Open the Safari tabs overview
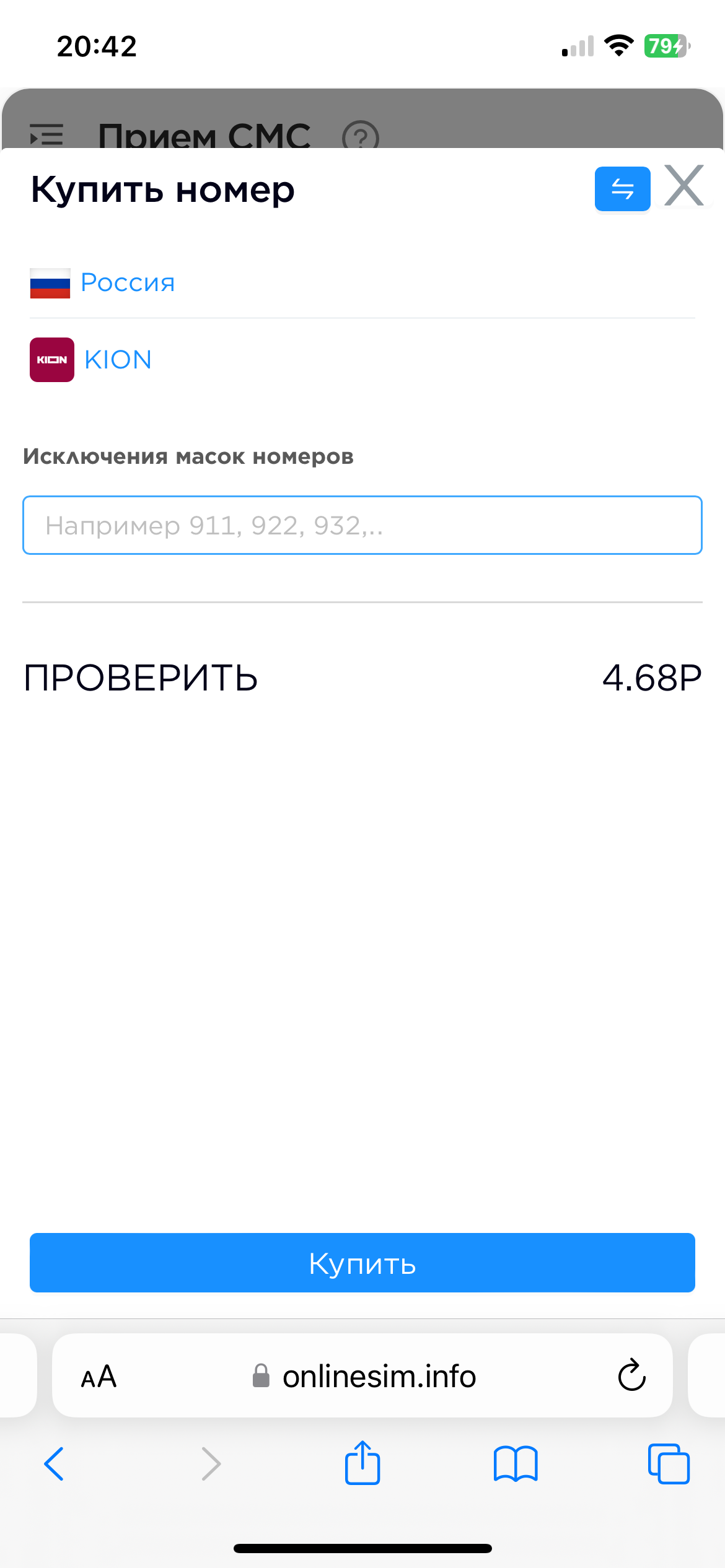The width and height of the screenshot is (725, 1568). click(669, 1464)
